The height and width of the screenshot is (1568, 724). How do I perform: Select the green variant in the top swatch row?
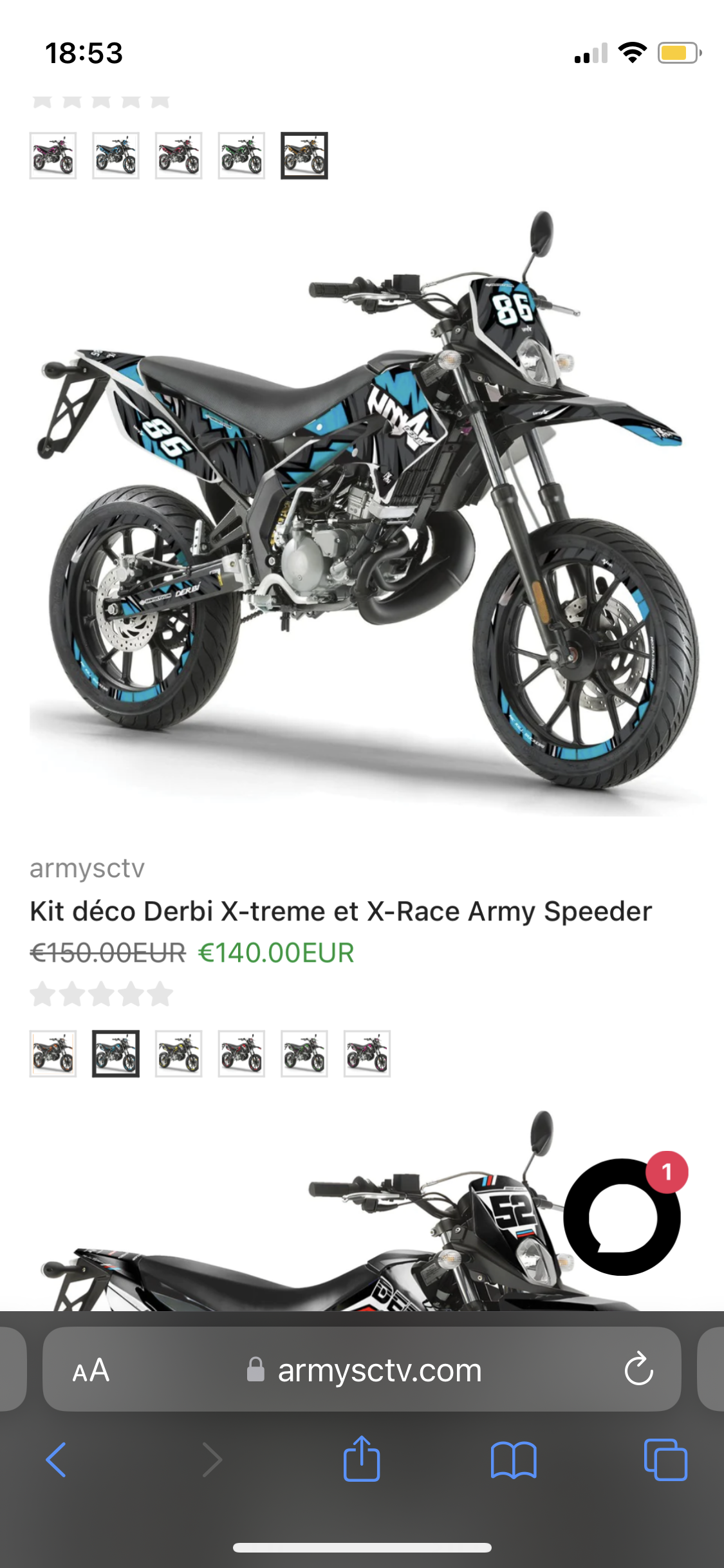241,156
